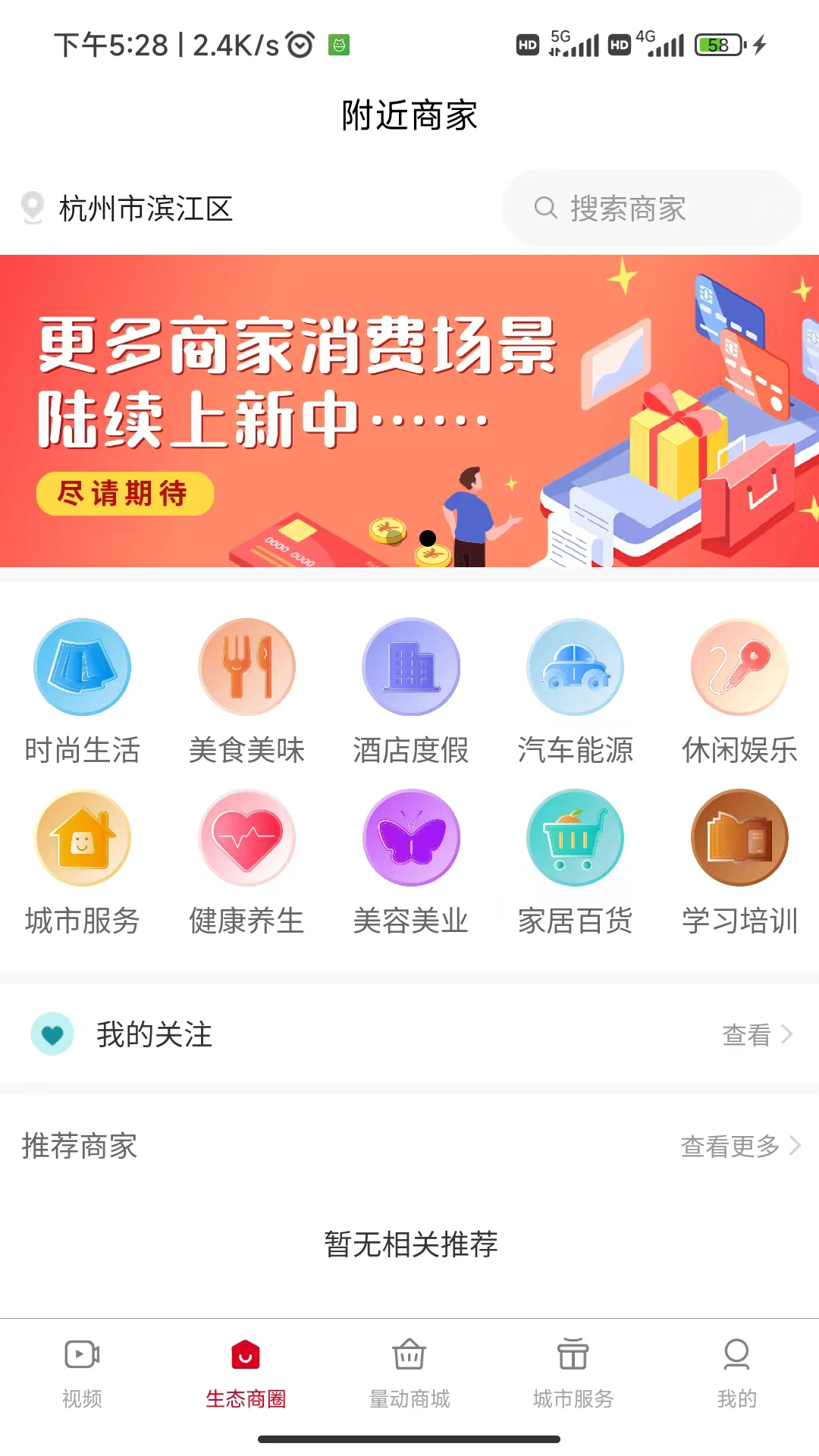Screen dimensions: 819x1456
Task: Open the 美容美业 butterfly icon
Action: [x=409, y=838]
